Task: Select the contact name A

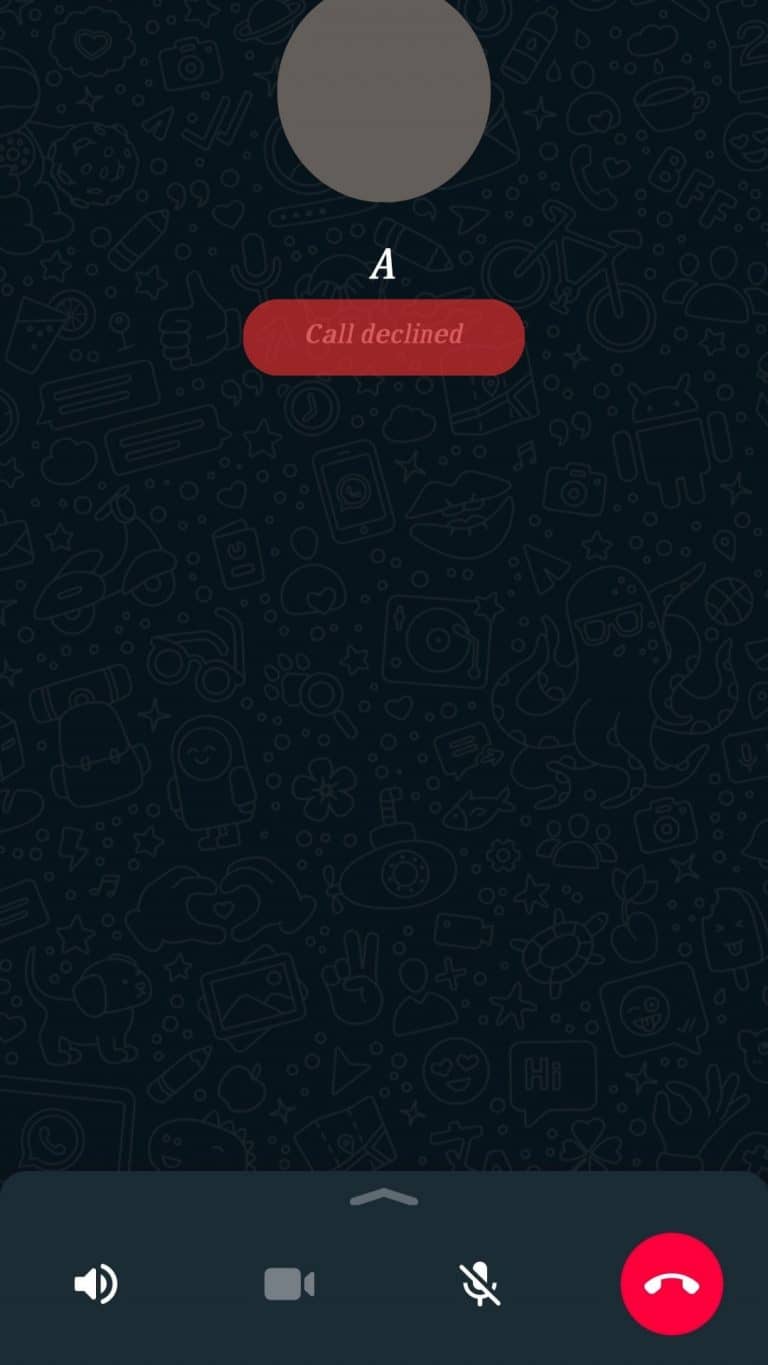Action: 383,263
